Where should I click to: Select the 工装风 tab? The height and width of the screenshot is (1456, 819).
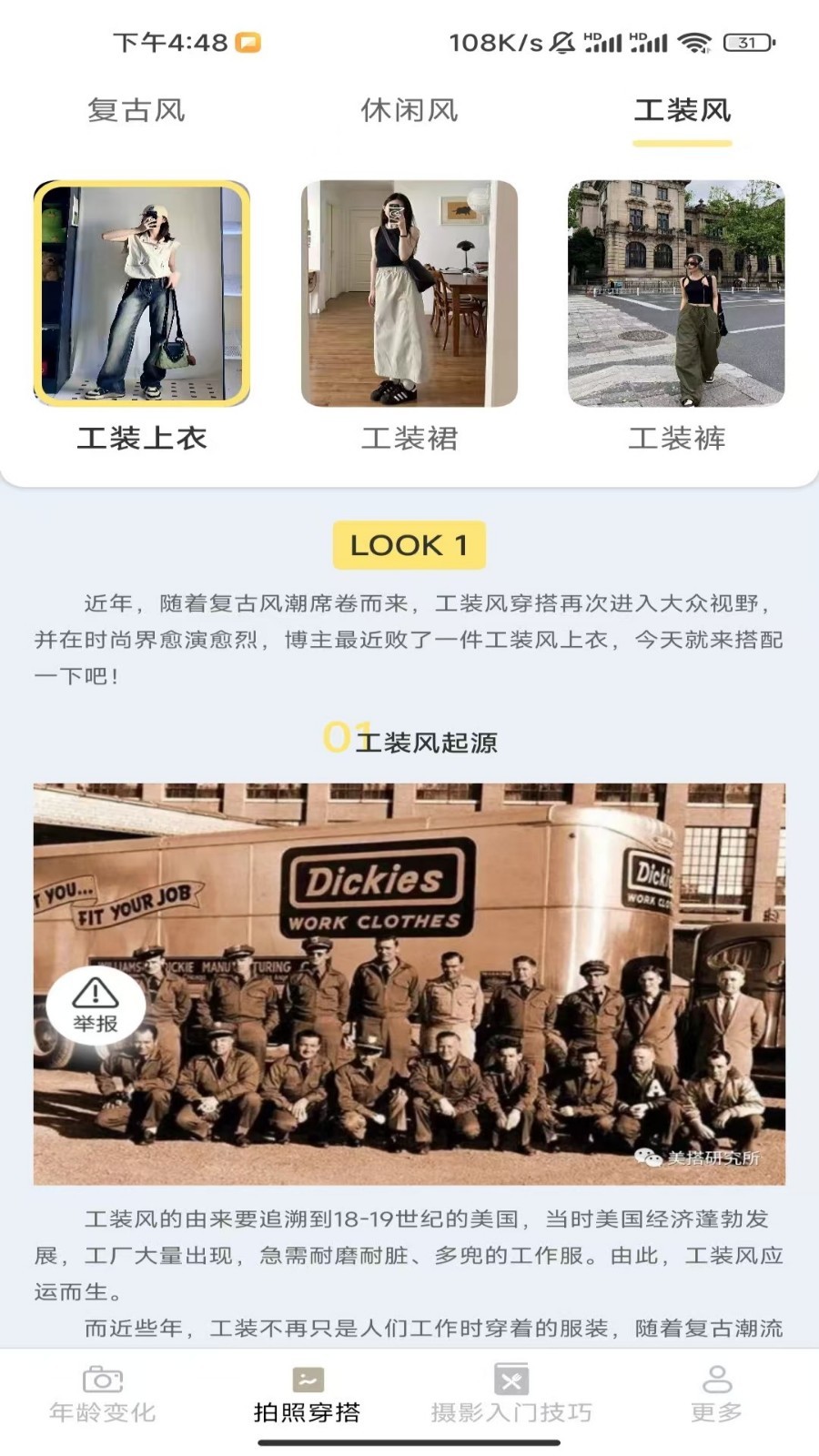682,111
